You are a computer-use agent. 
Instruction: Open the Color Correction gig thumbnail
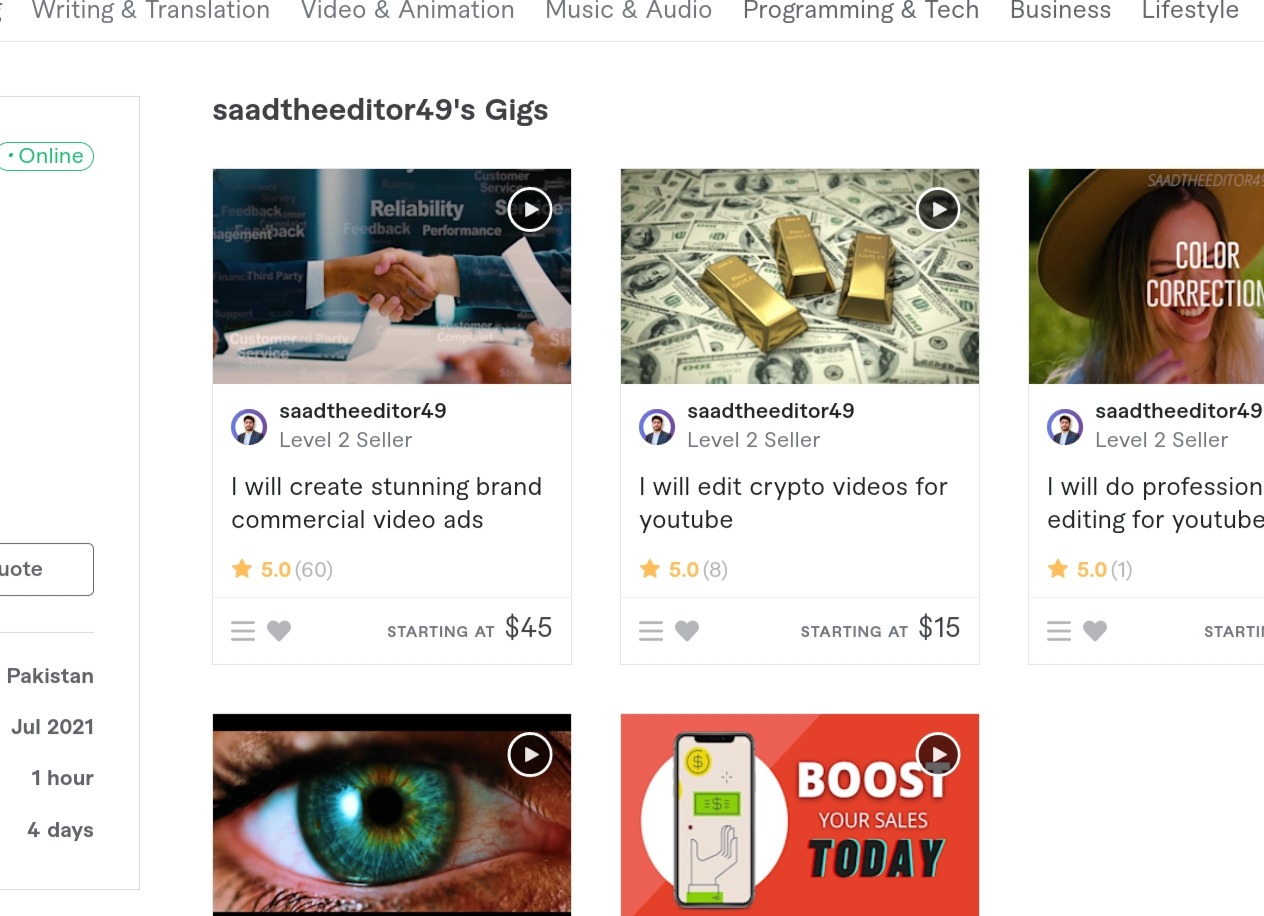tap(1146, 277)
